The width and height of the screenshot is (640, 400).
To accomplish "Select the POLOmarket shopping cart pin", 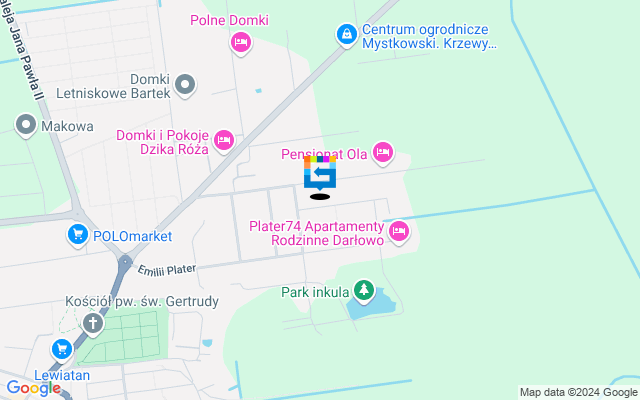I will tap(77, 235).
